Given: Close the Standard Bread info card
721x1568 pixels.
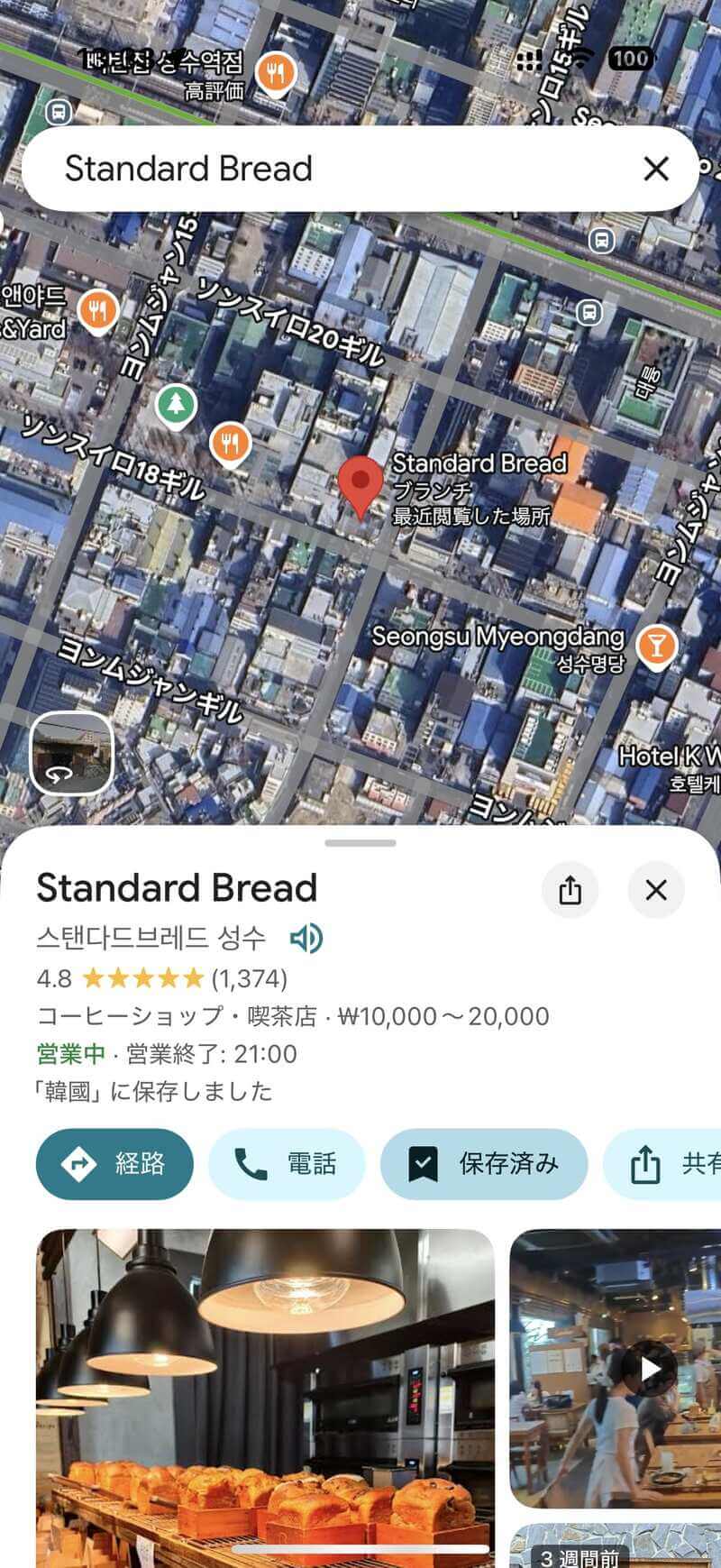Looking at the screenshot, I should [655, 890].
